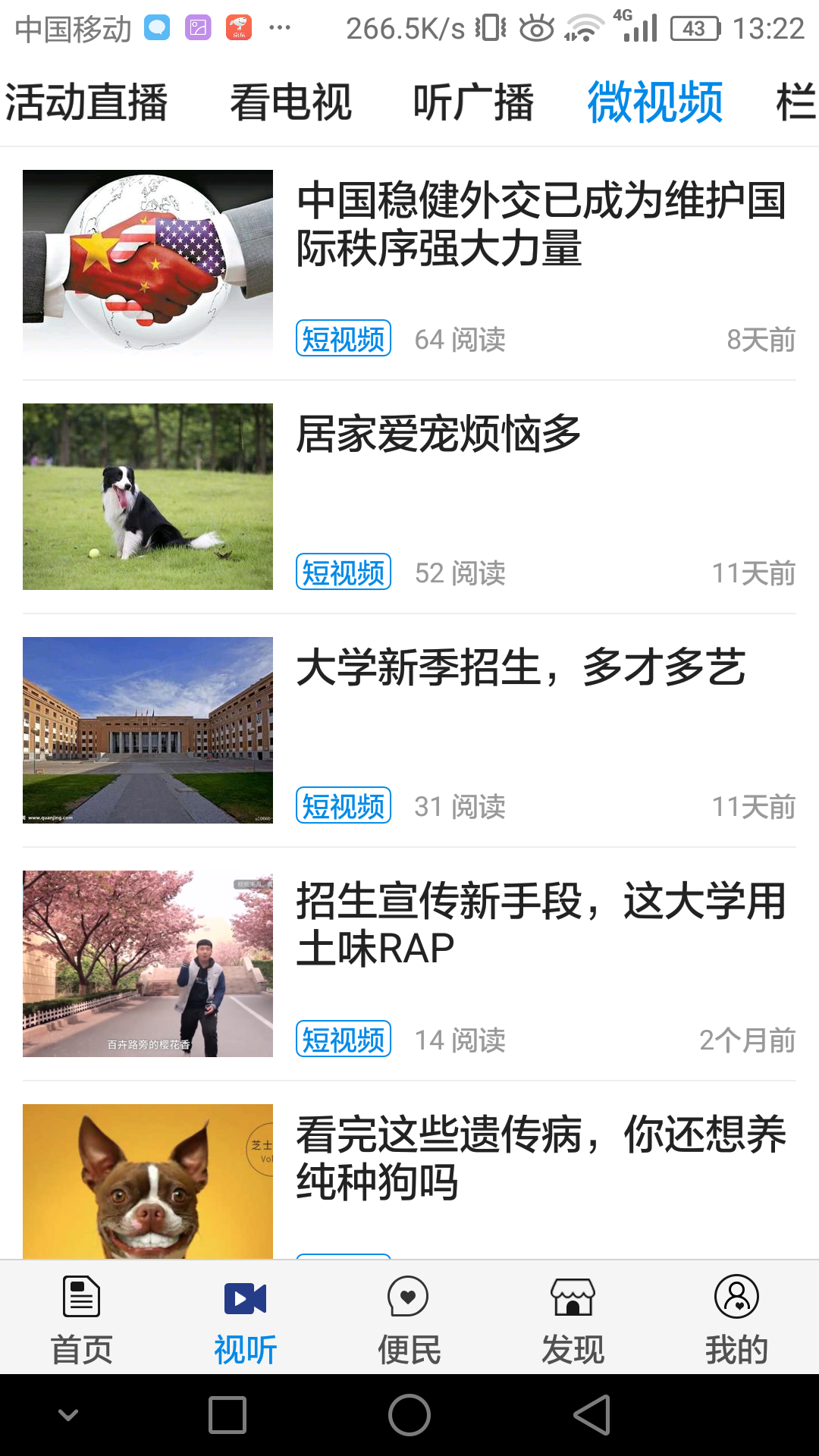Screen dimensions: 819x1456
Task: Open the 发现 discover storefront icon
Action: tap(573, 1298)
